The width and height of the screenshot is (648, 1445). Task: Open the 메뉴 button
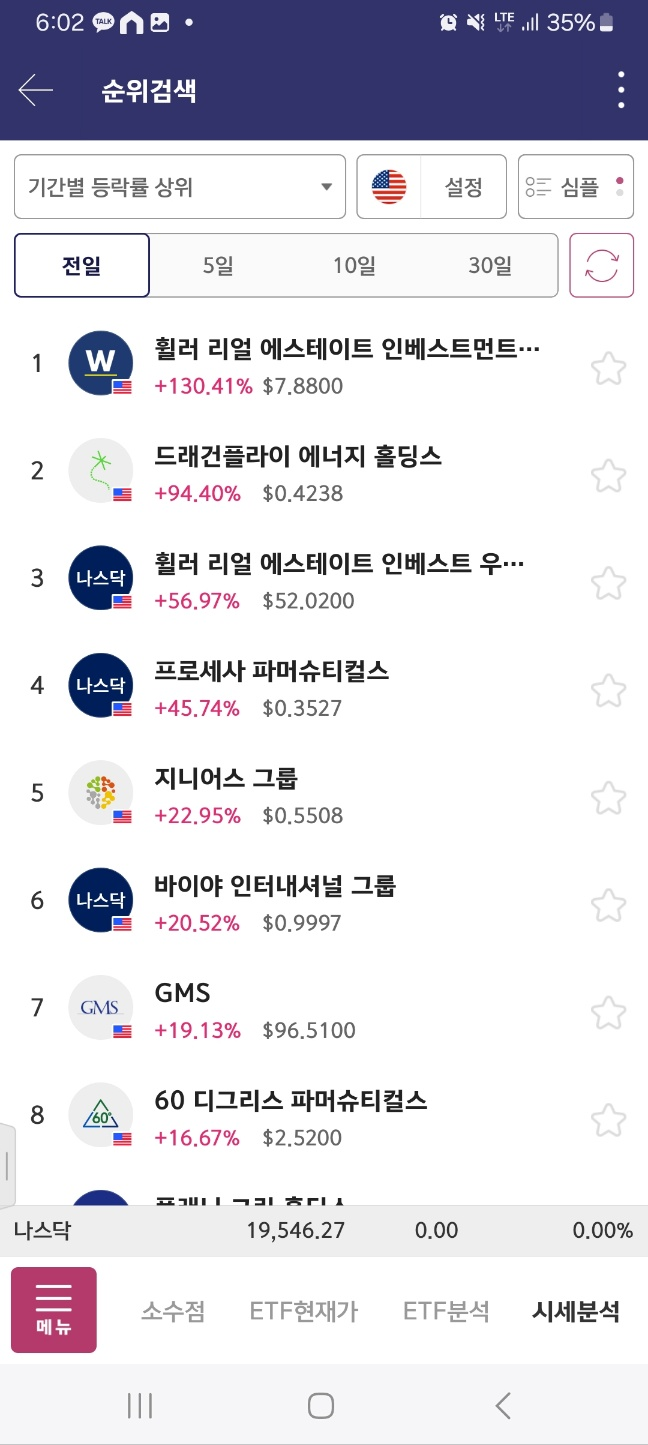pos(54,1310)
